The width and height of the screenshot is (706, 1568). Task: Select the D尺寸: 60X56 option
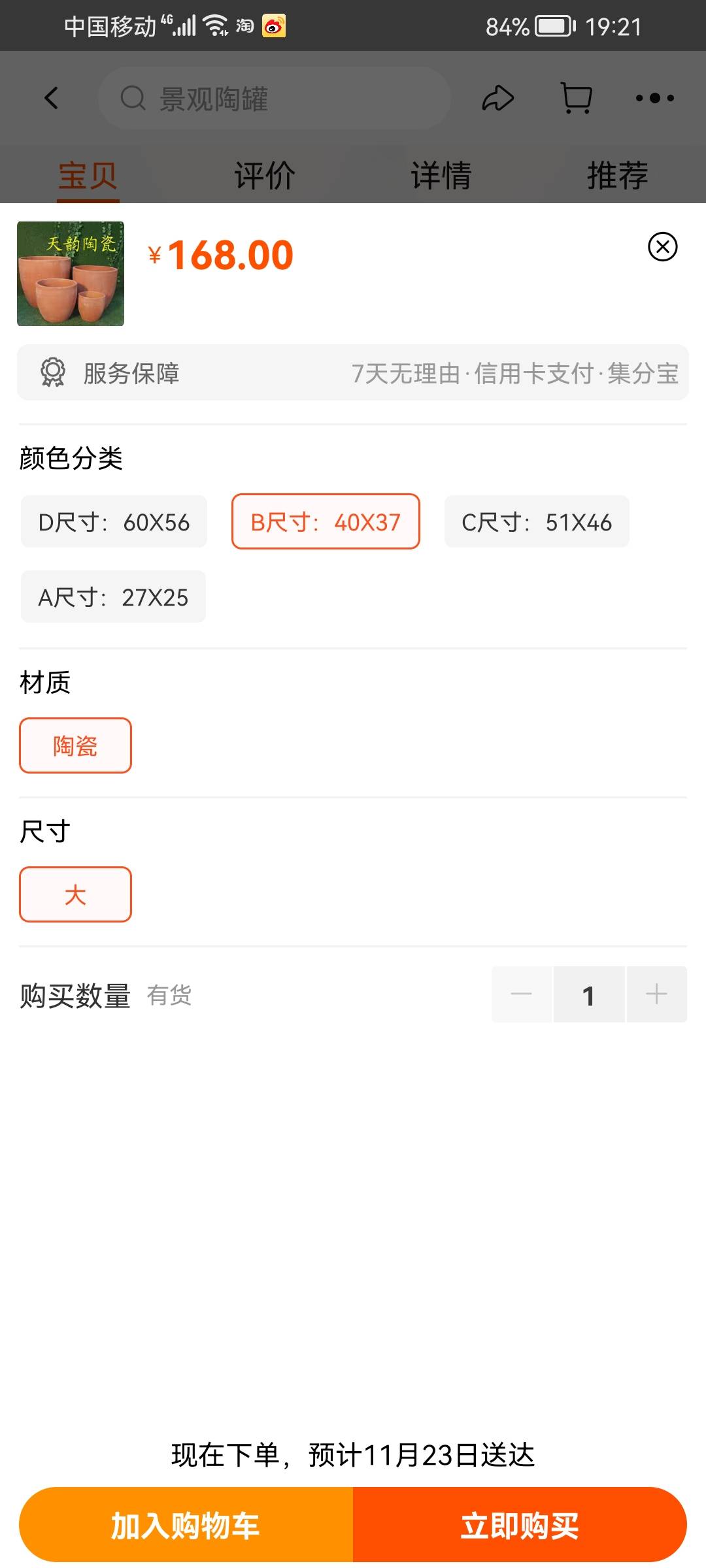click(114, 522)
